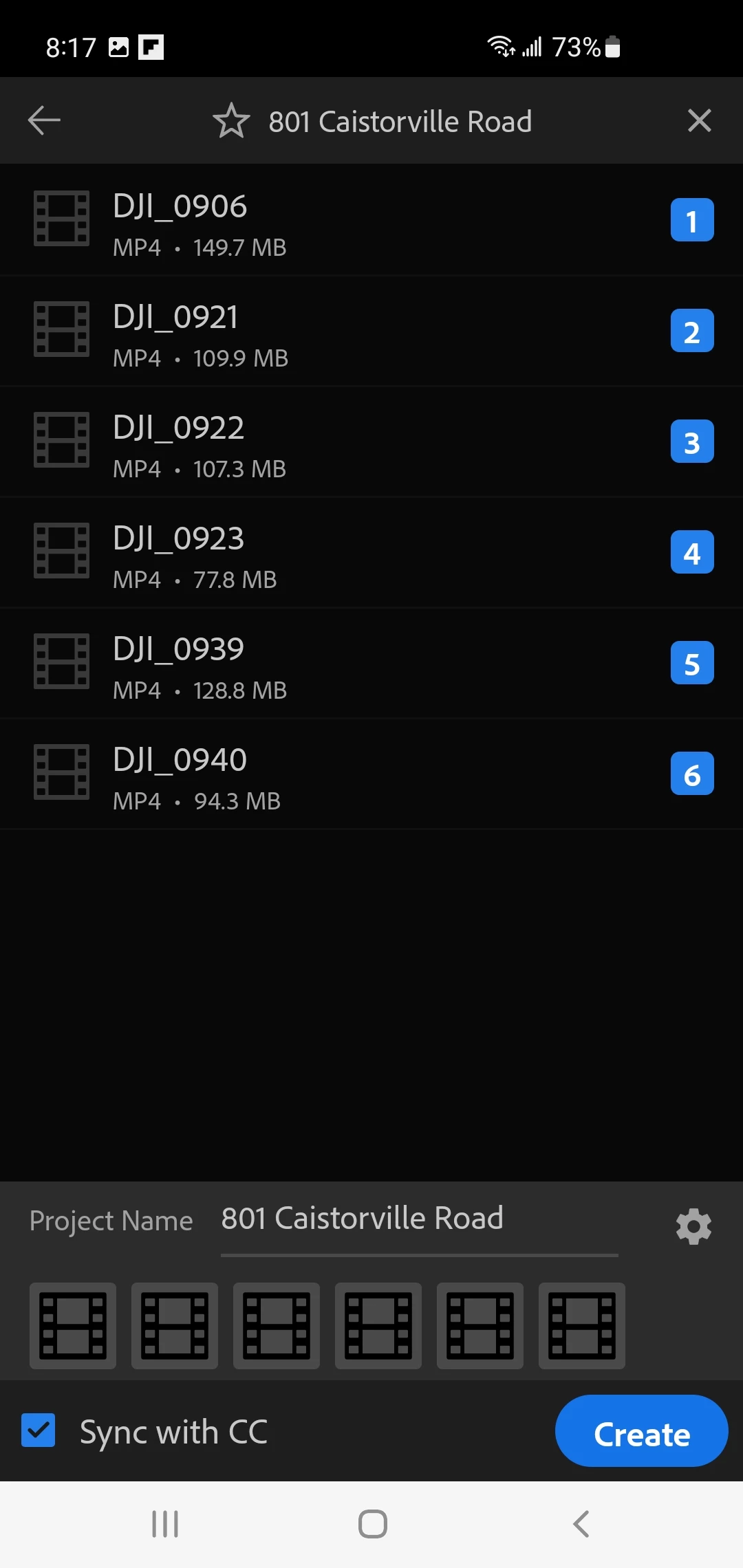The height and width of the screenshot is (1568, 743).
Task: Create the project
Action: click(641, 1431)
